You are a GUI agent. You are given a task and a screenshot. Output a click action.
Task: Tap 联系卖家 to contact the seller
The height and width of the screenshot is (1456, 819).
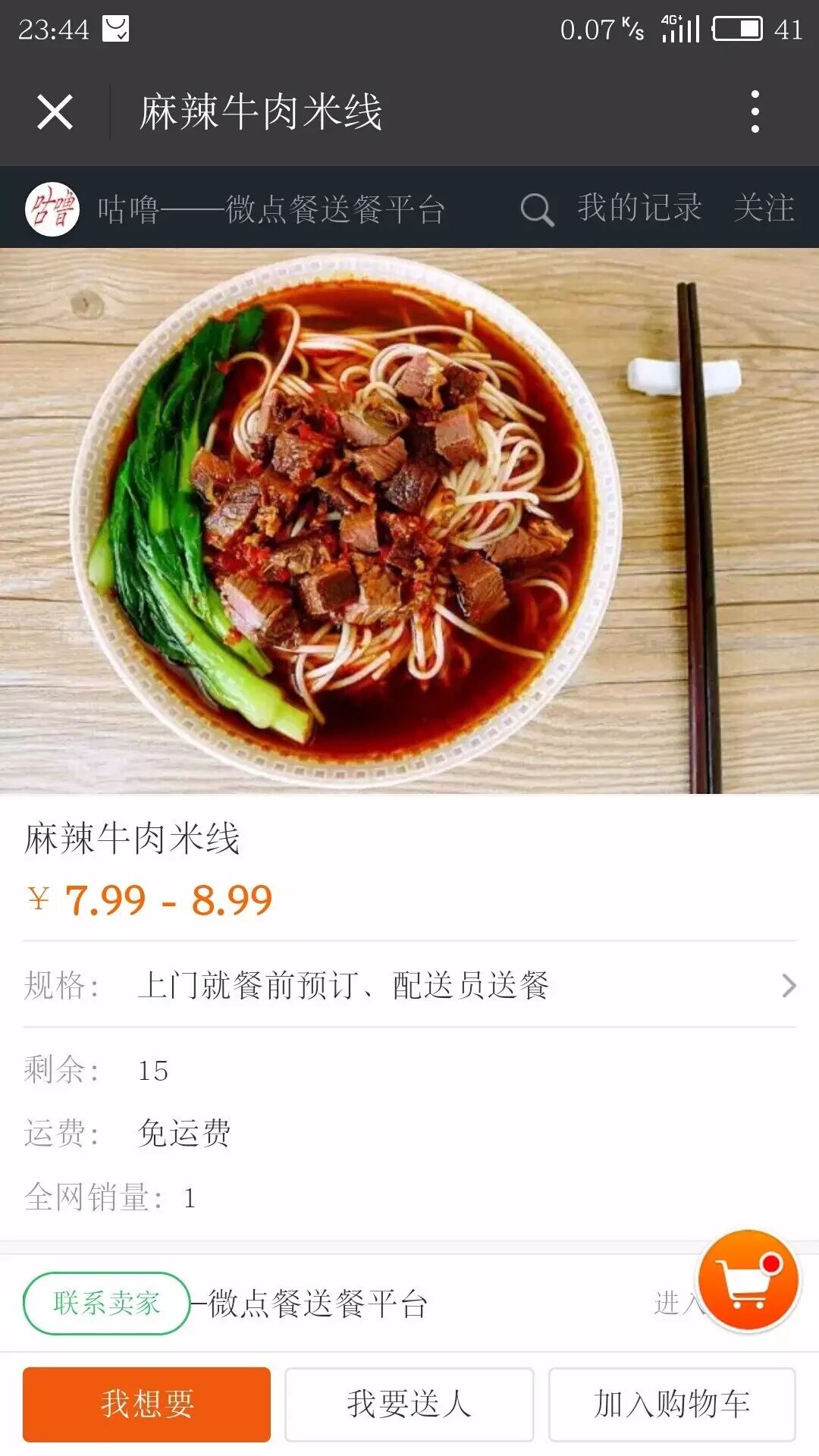[106, 1303]
